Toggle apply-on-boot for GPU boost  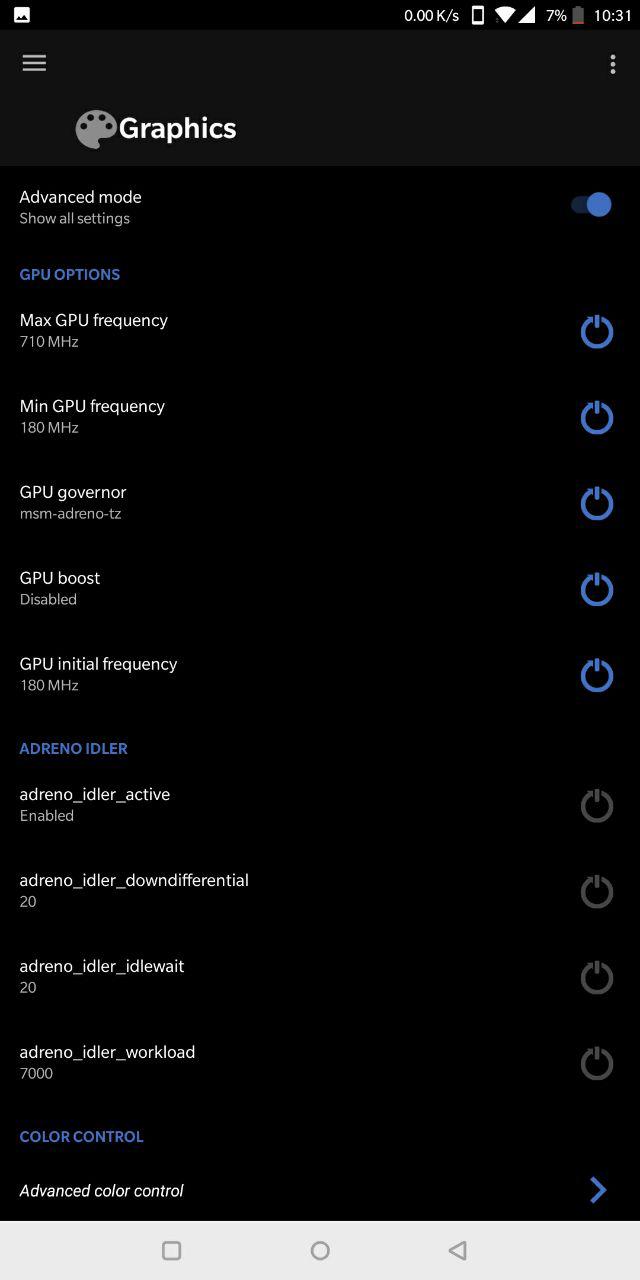597,589
